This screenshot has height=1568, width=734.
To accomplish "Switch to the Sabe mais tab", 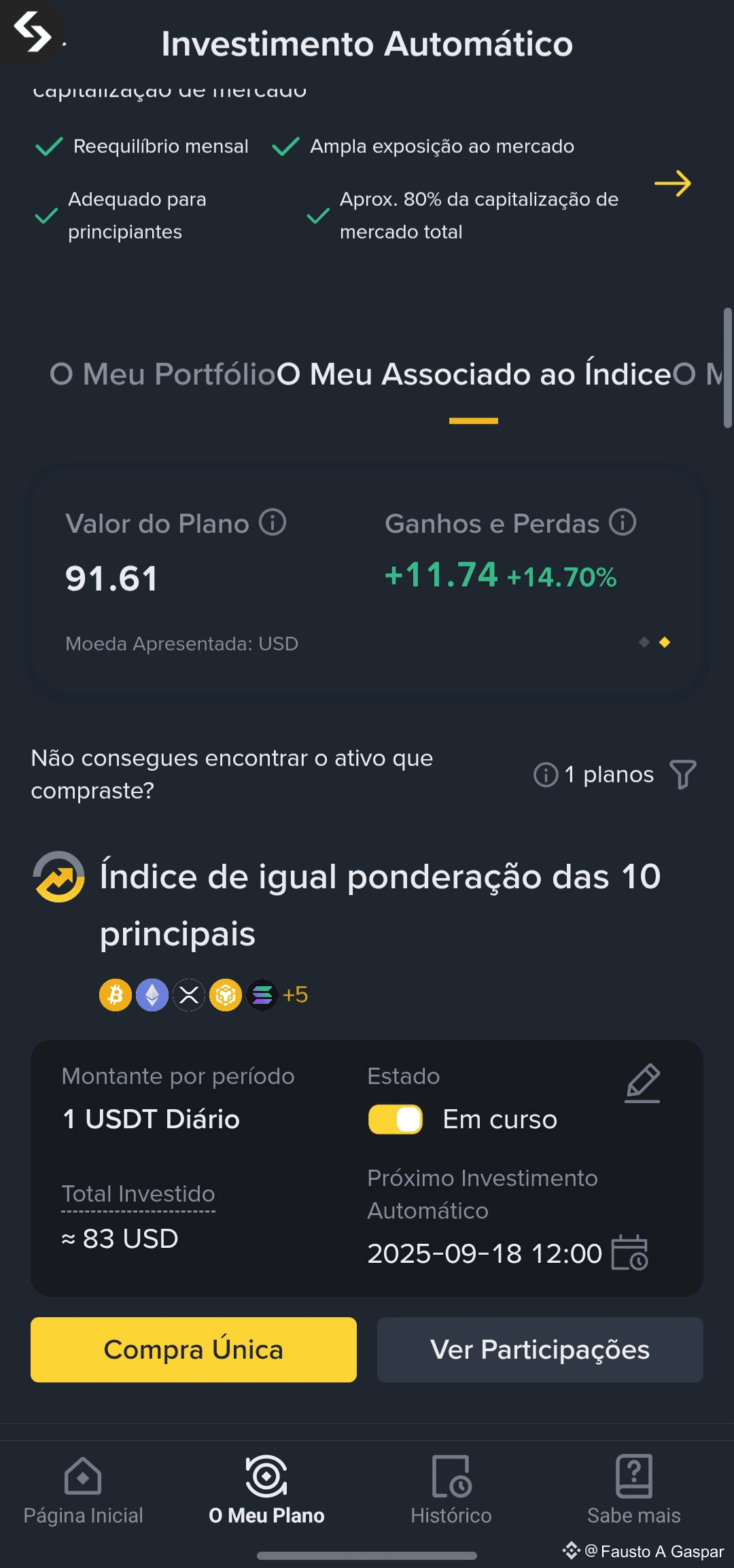I will [633, 1490].
